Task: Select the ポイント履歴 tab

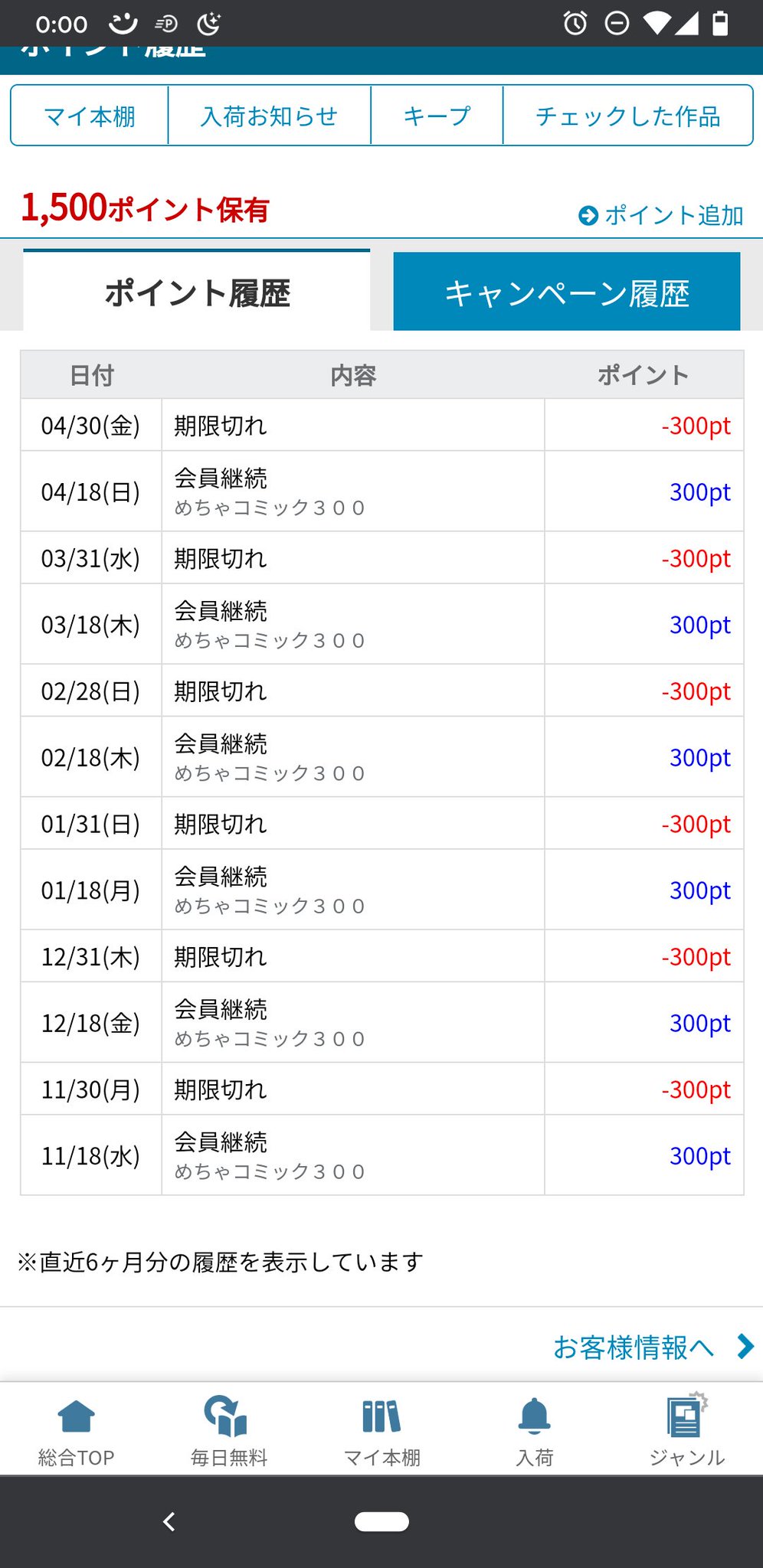Action: pyautogui.click(x=197, y=291)
